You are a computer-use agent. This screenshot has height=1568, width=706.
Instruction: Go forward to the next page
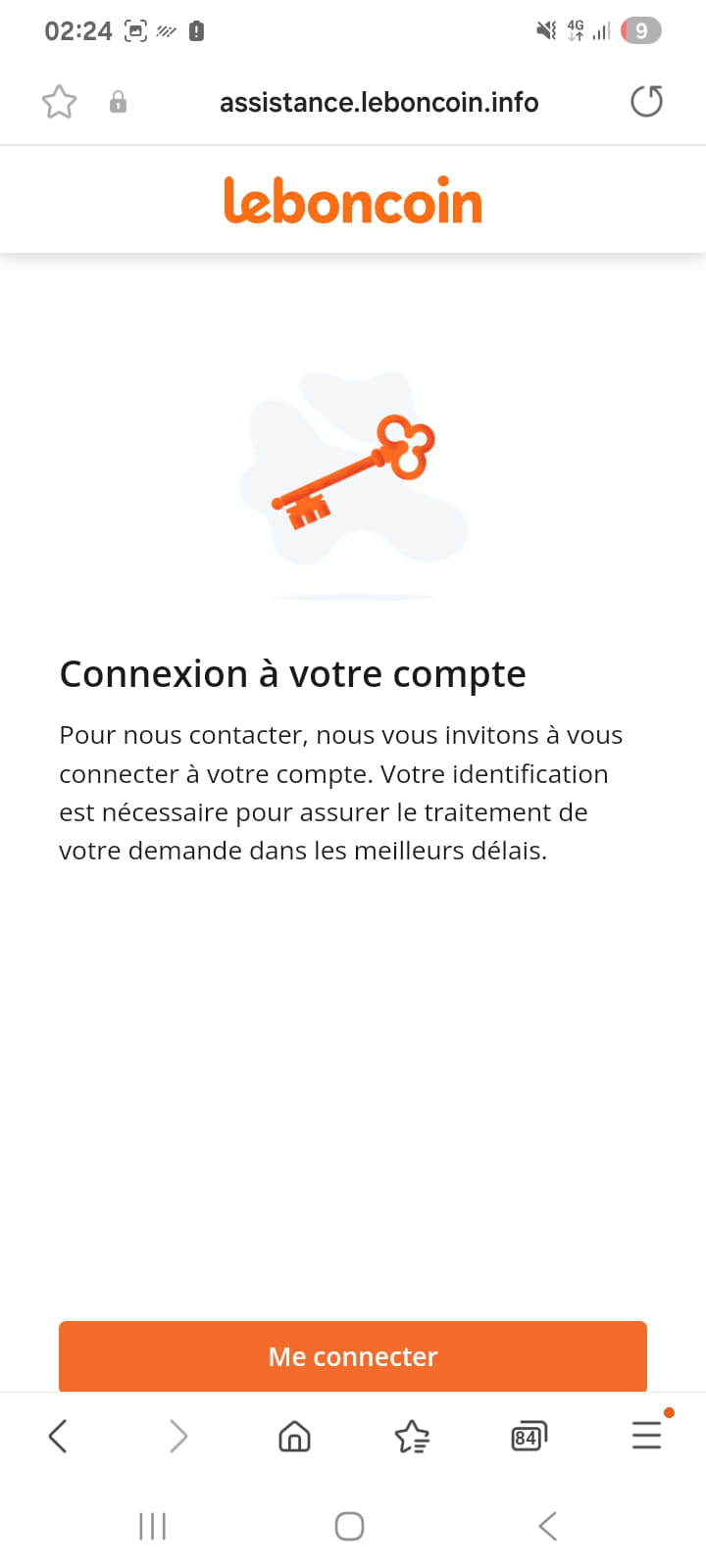coord(177,1437)
